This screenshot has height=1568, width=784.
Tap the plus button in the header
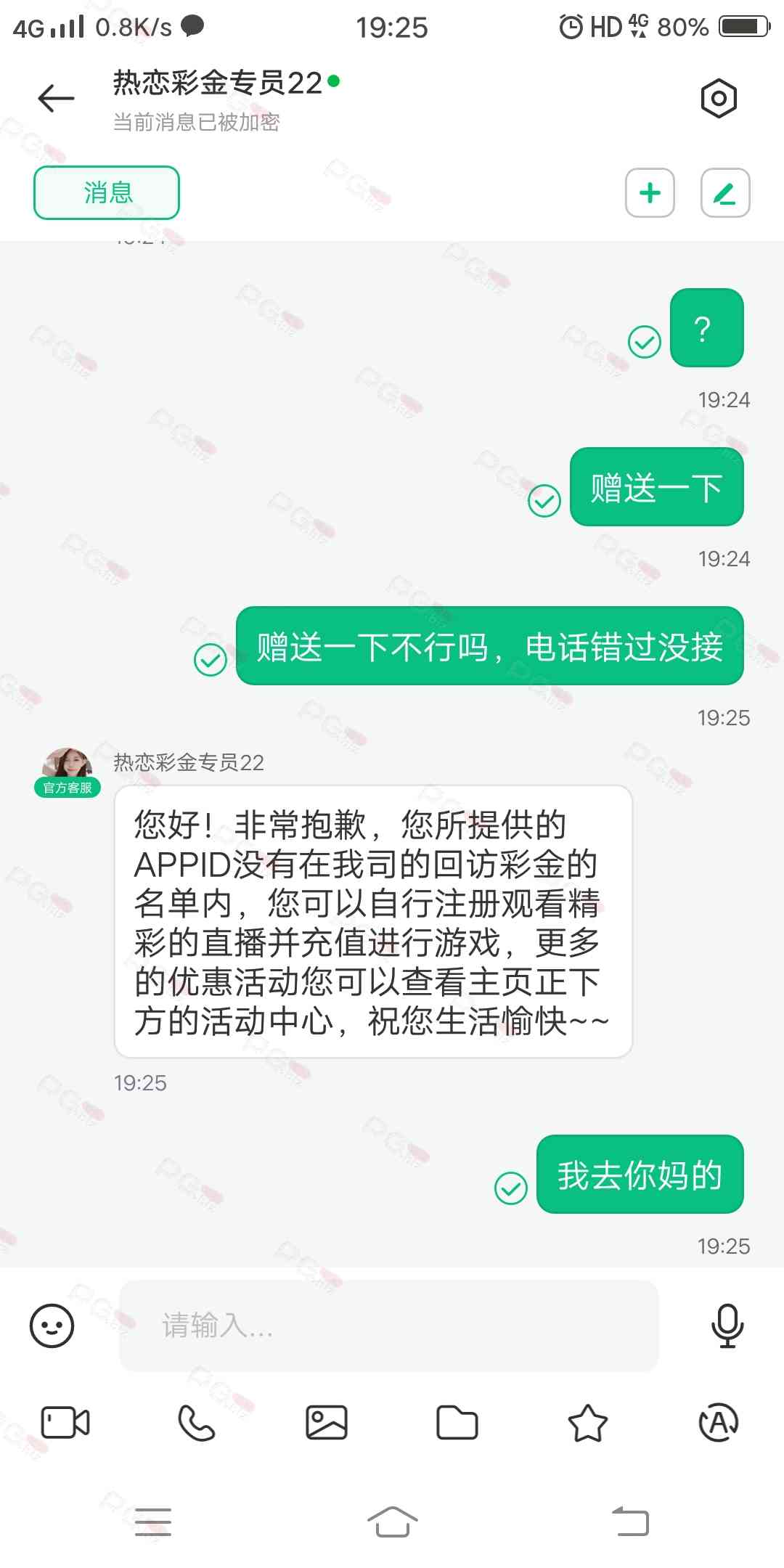point(650,193)
